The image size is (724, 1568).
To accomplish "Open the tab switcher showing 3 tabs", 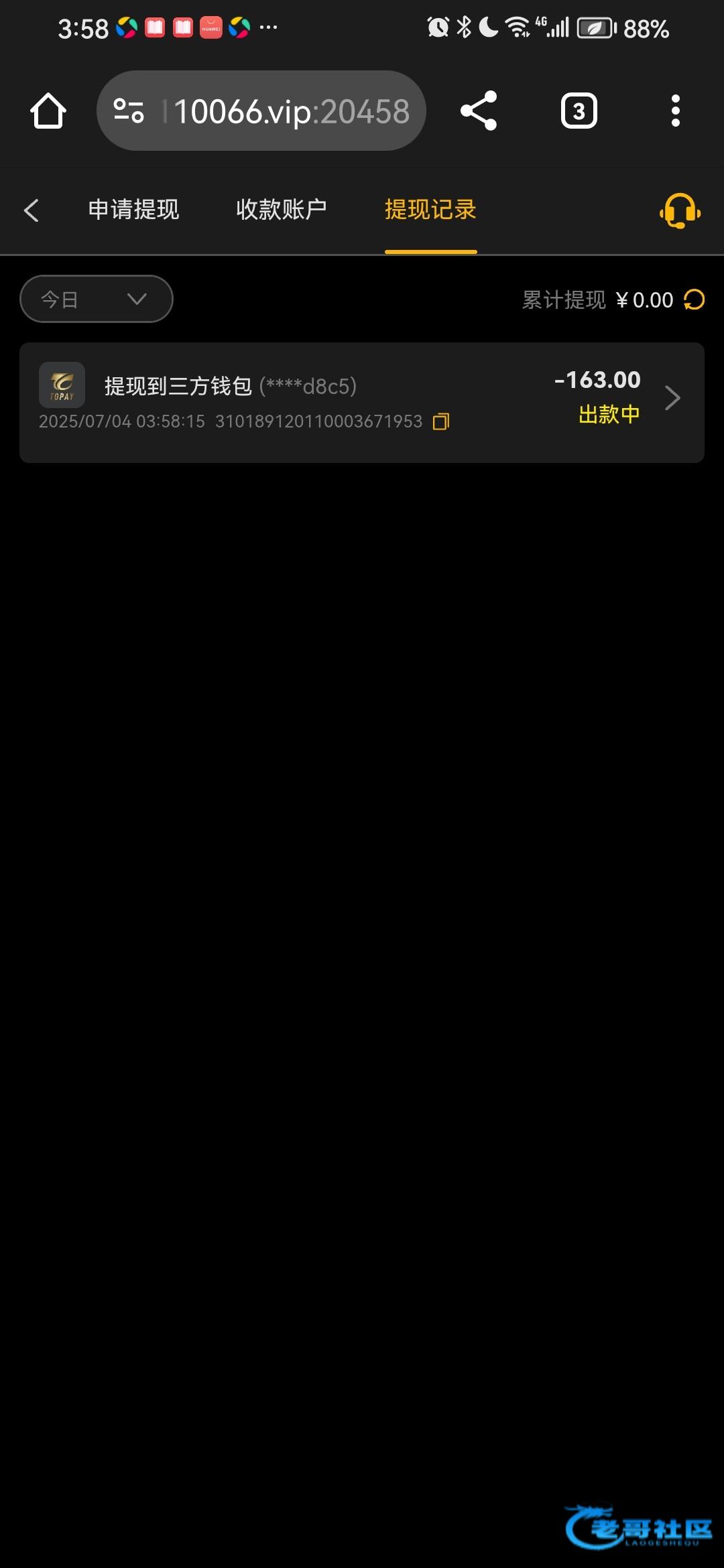I will pyautogui.click(x=579, y=111).
